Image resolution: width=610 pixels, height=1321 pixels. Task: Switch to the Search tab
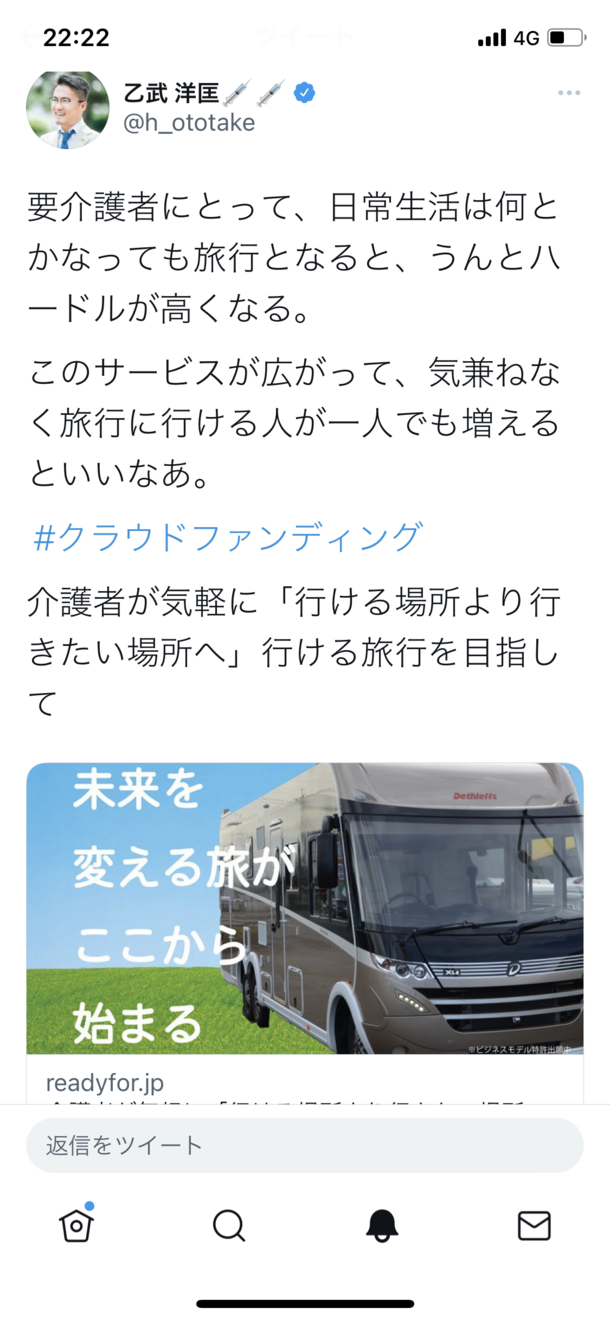(229, 1225)
